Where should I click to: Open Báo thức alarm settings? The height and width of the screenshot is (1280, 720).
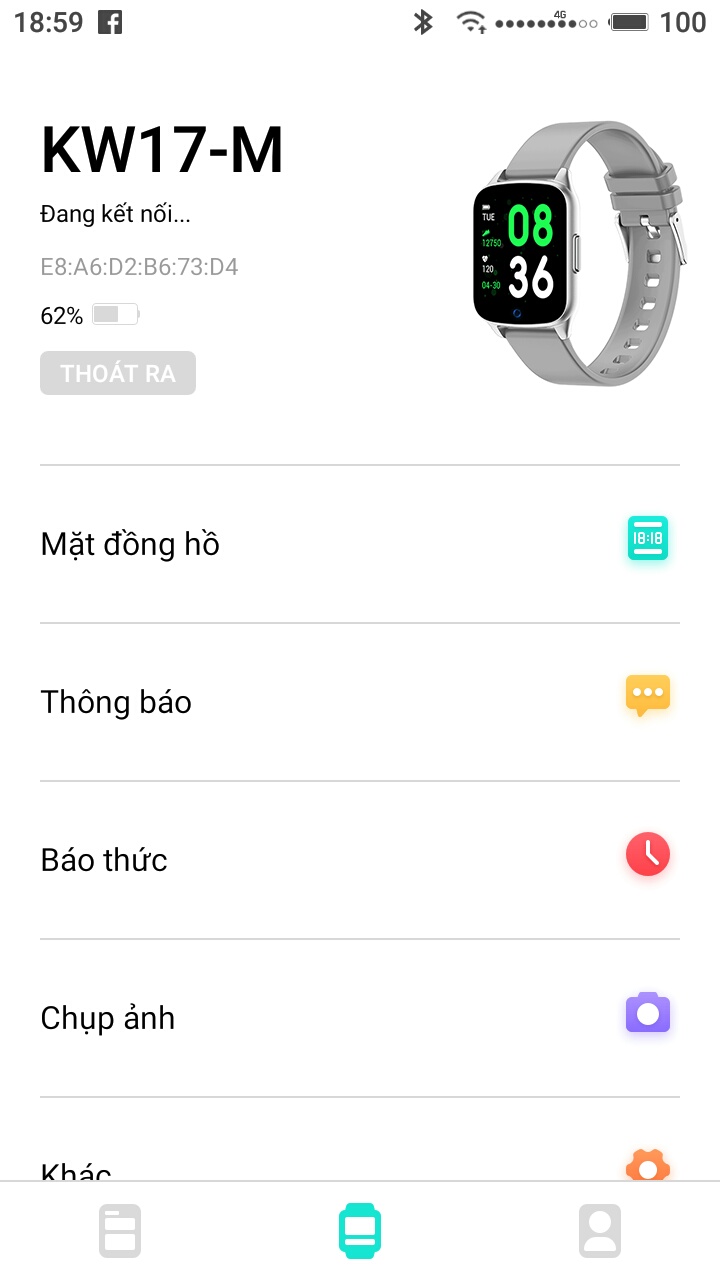click(x=360, y=860)
